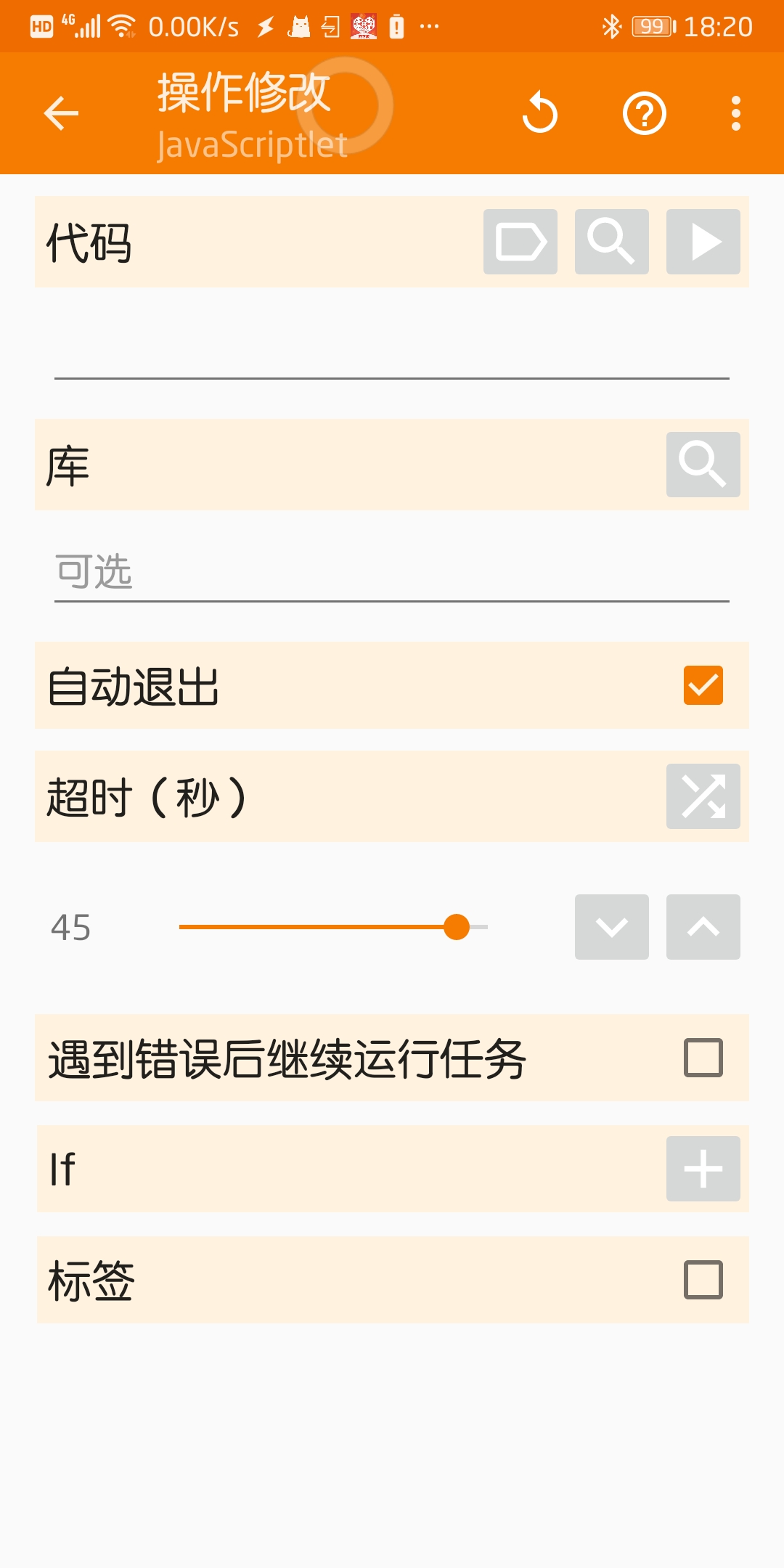Tap the timeout value 45
784x1568 pixels.
click(x=69, y=928)
